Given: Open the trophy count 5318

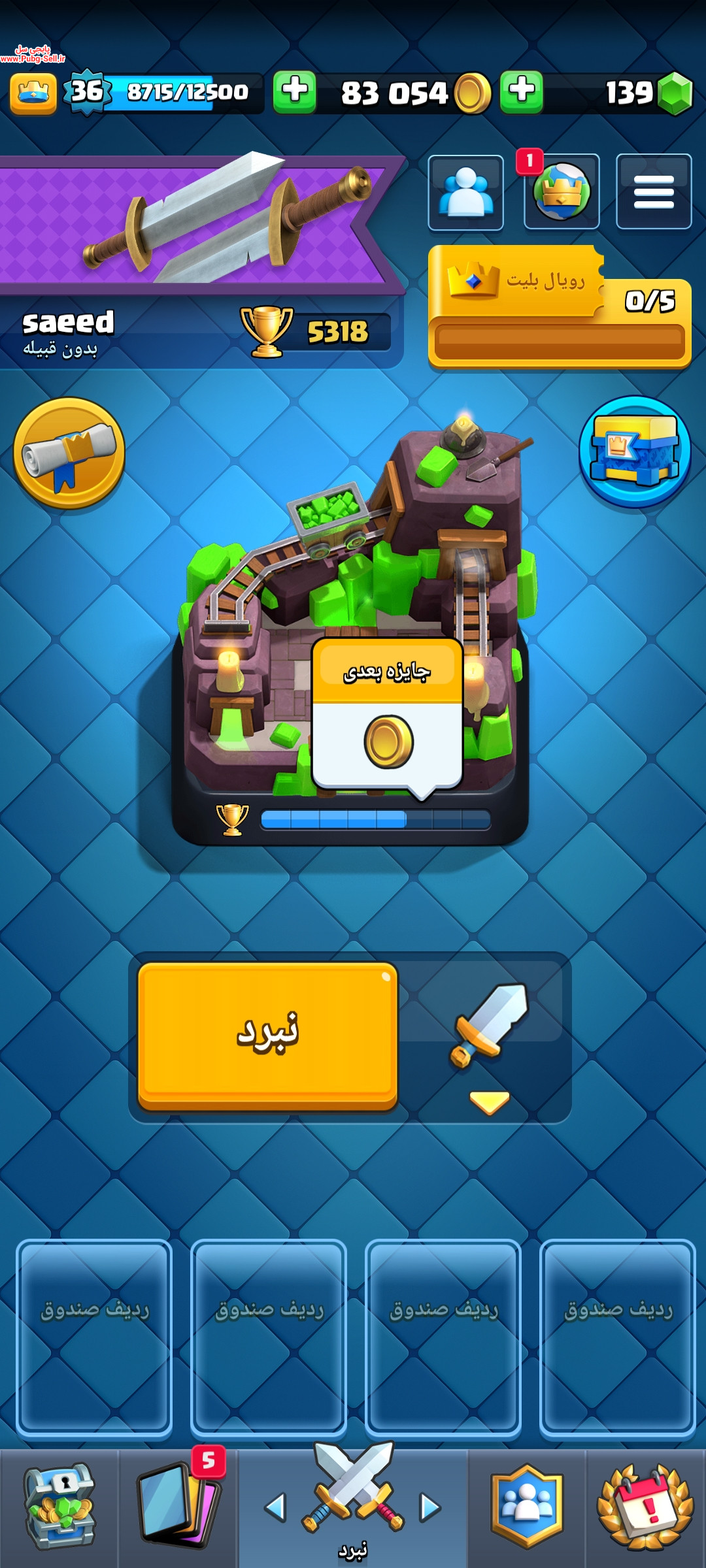Looking at the screenshot, I should [317, 332].
